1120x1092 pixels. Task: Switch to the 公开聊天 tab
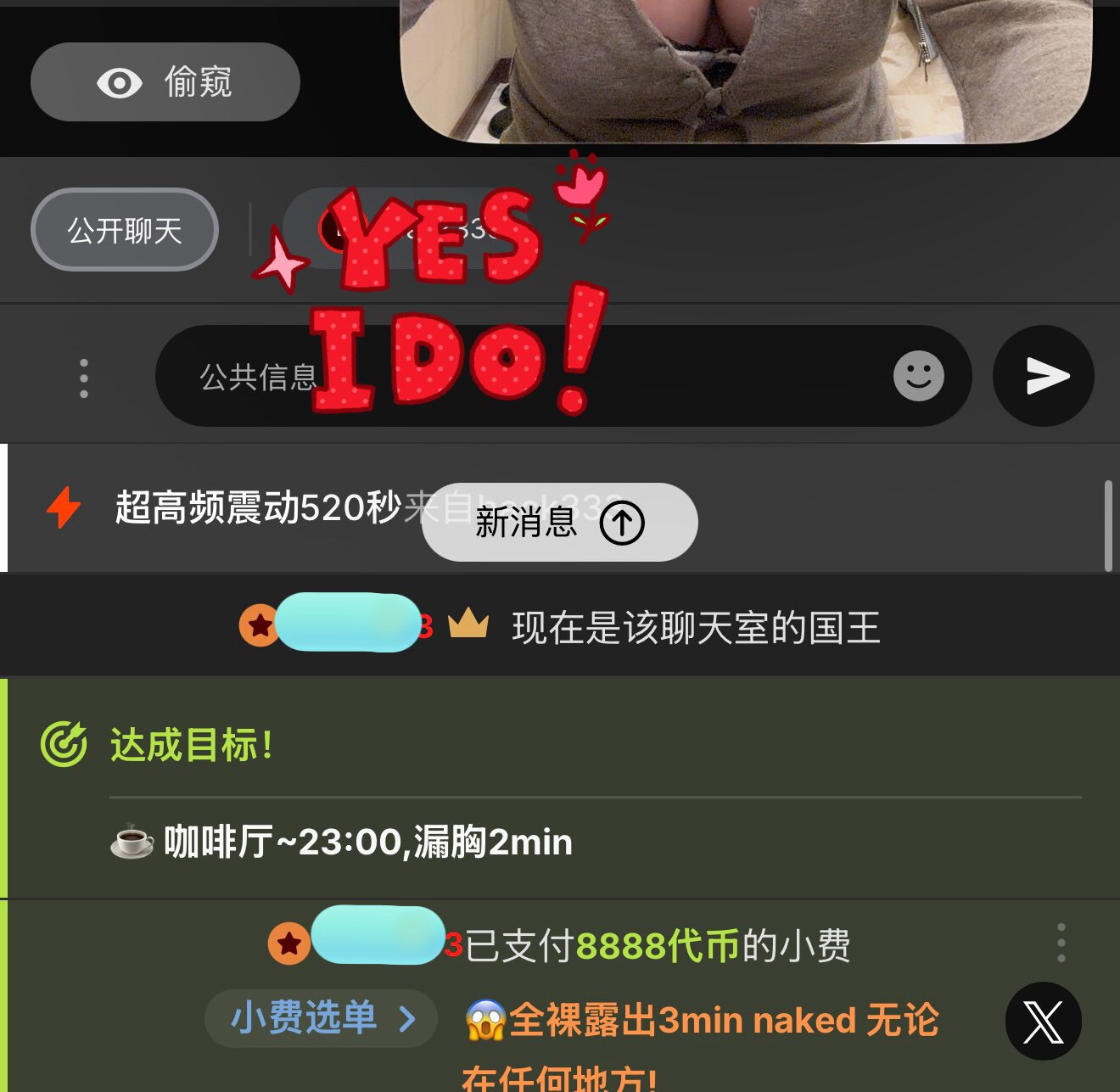coord(125,230)
